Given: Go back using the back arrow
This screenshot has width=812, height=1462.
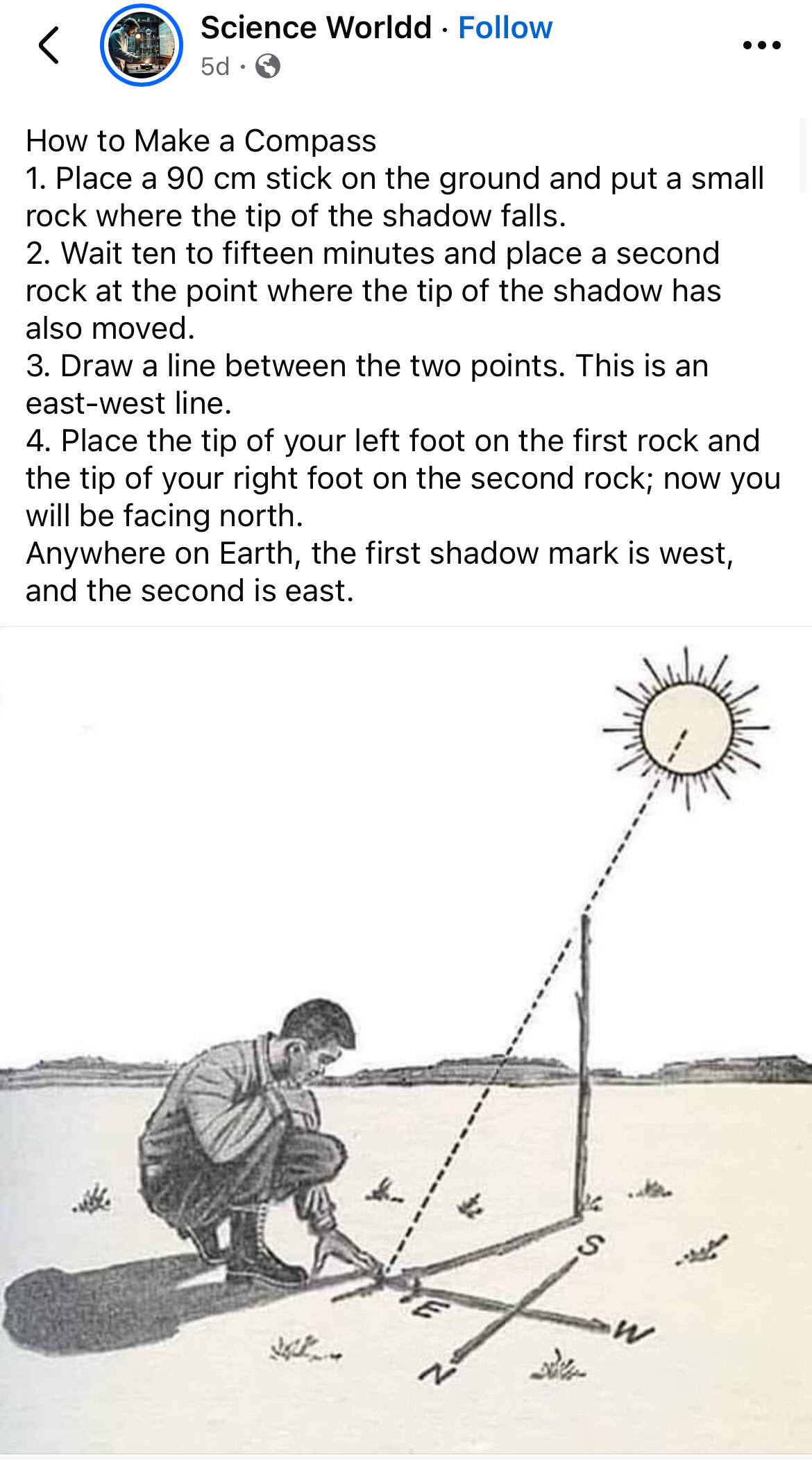Looking at the screenshot, I should coord(49,45).
